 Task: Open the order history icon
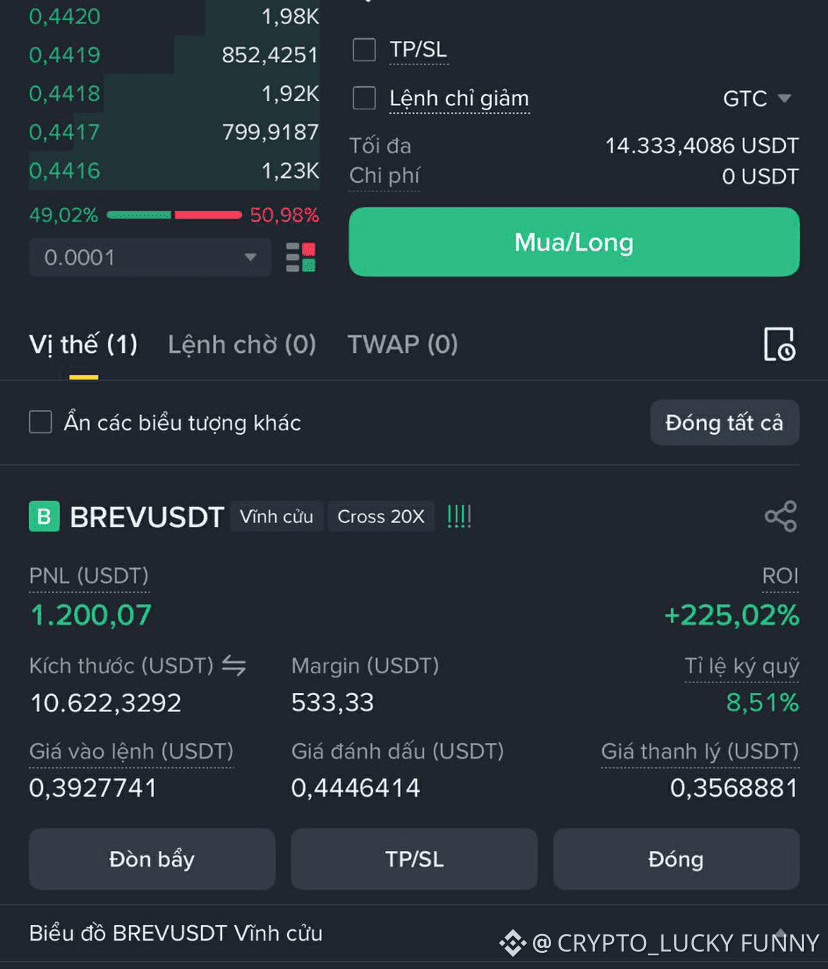pyautogui.click(x=779, y=344)
